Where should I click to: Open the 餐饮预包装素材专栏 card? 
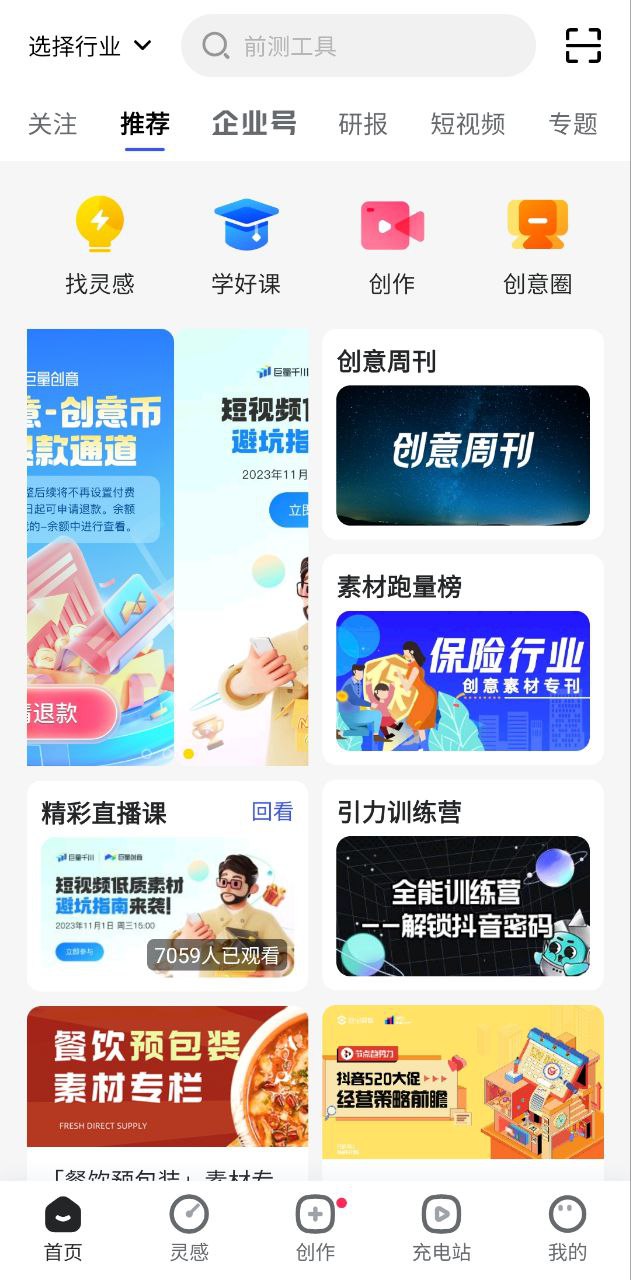(167, 1080)
